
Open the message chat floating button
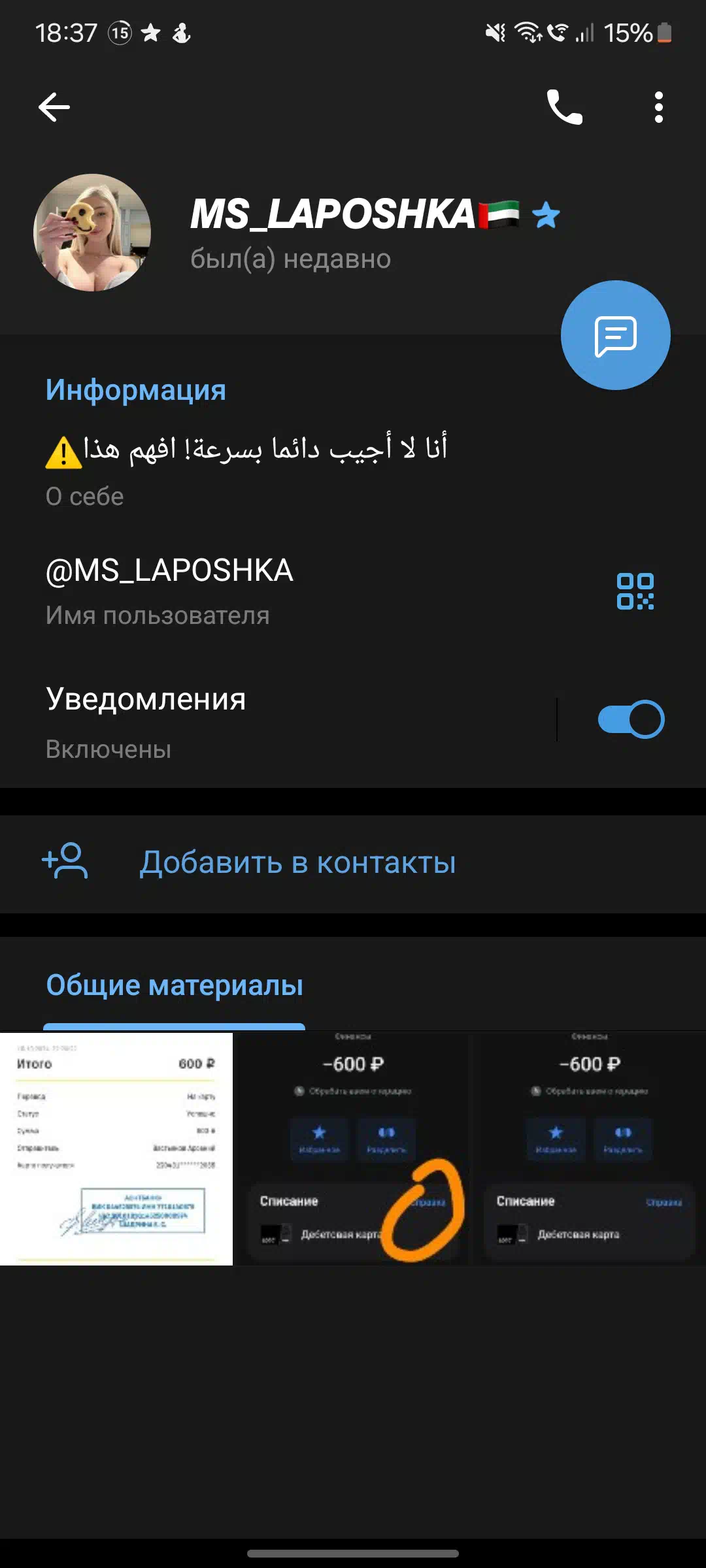616,335
